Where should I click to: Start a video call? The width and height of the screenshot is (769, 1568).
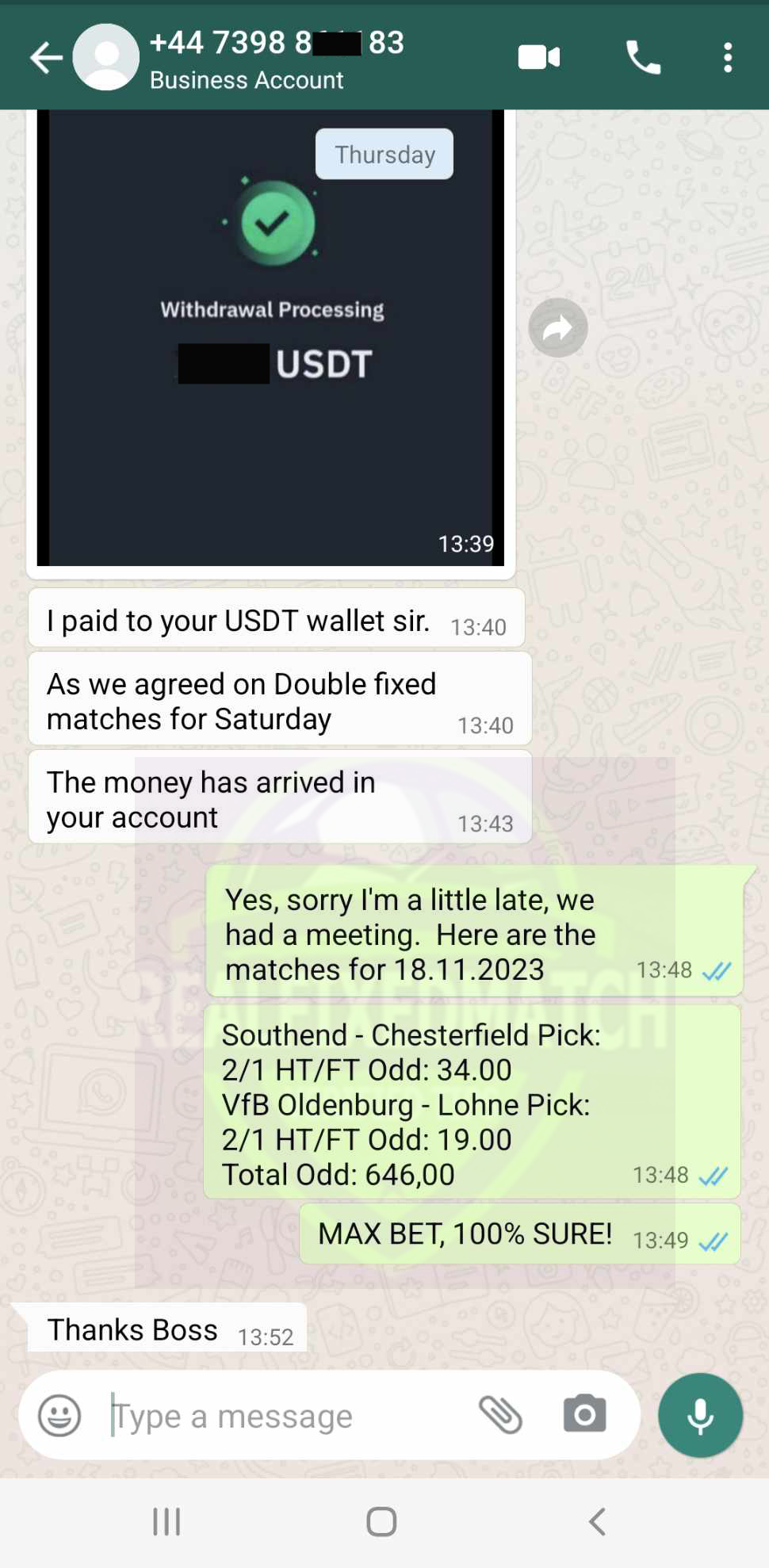tap(539, 57)
